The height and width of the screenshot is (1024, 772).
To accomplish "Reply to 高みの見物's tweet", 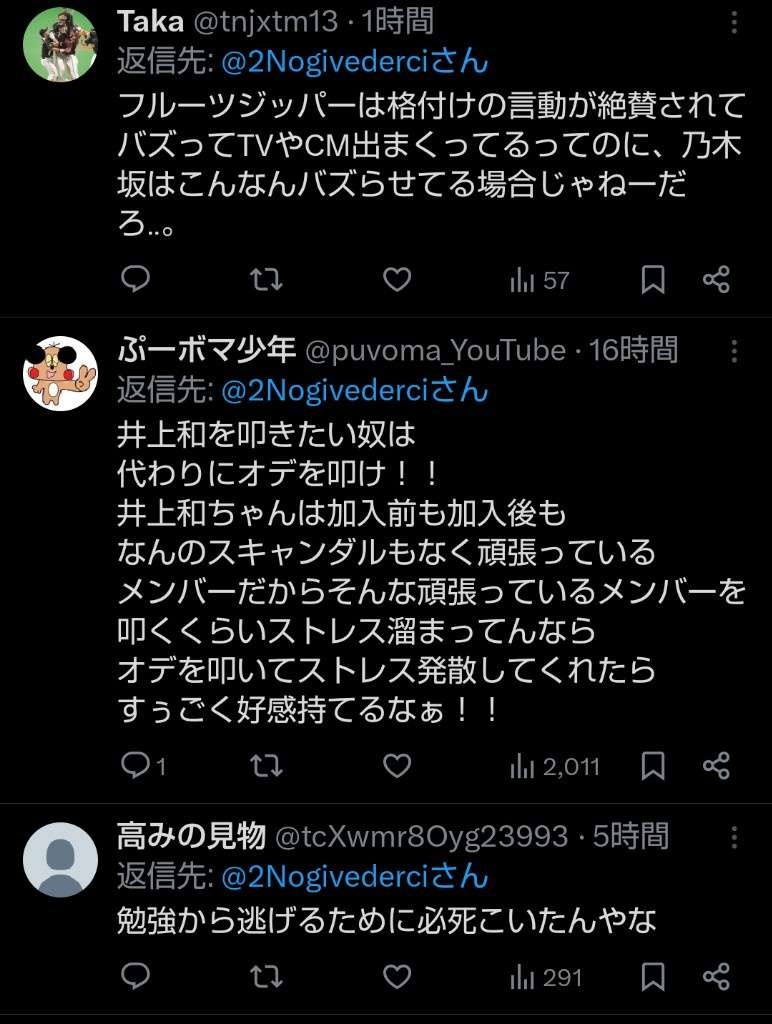I will pyautogui.click(x=135, y=976).
